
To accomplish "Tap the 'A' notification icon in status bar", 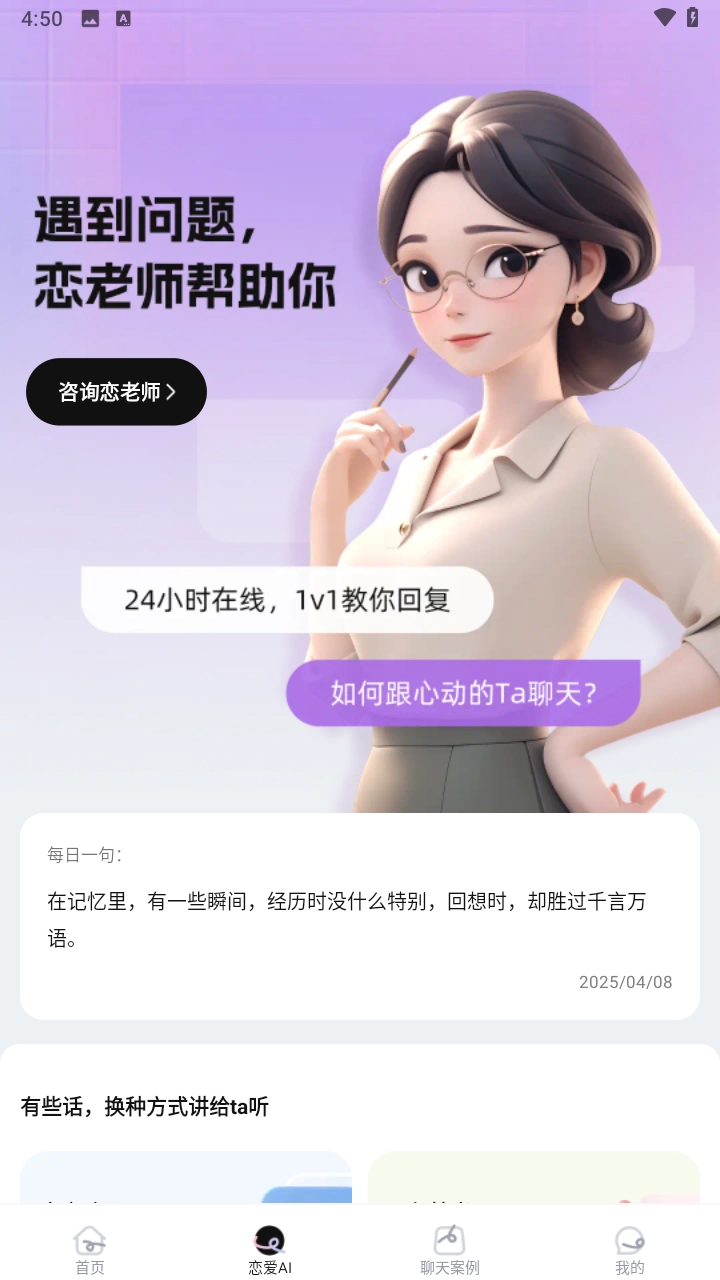I will click(x=124, y=17).
